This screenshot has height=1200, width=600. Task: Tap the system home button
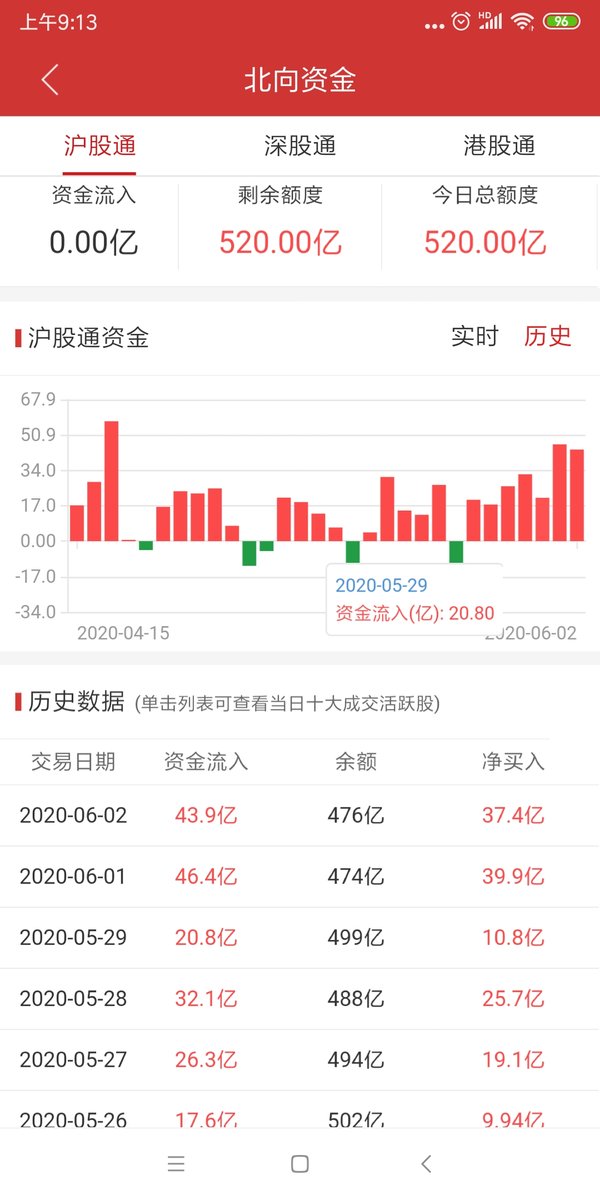(x=299, y=1164)
